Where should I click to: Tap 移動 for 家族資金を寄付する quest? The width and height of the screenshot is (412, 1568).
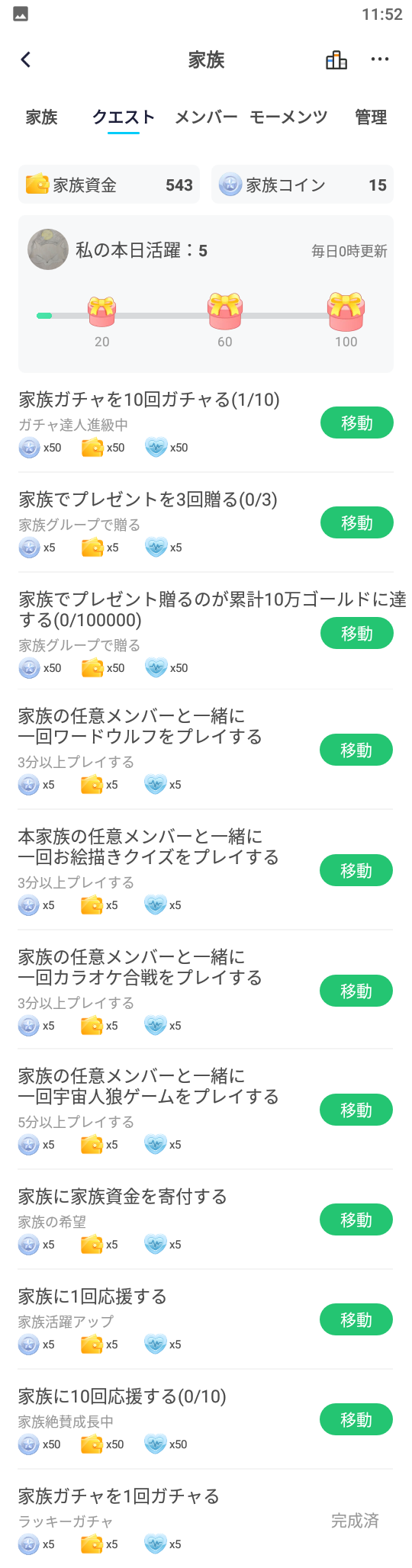(356, 1219)
